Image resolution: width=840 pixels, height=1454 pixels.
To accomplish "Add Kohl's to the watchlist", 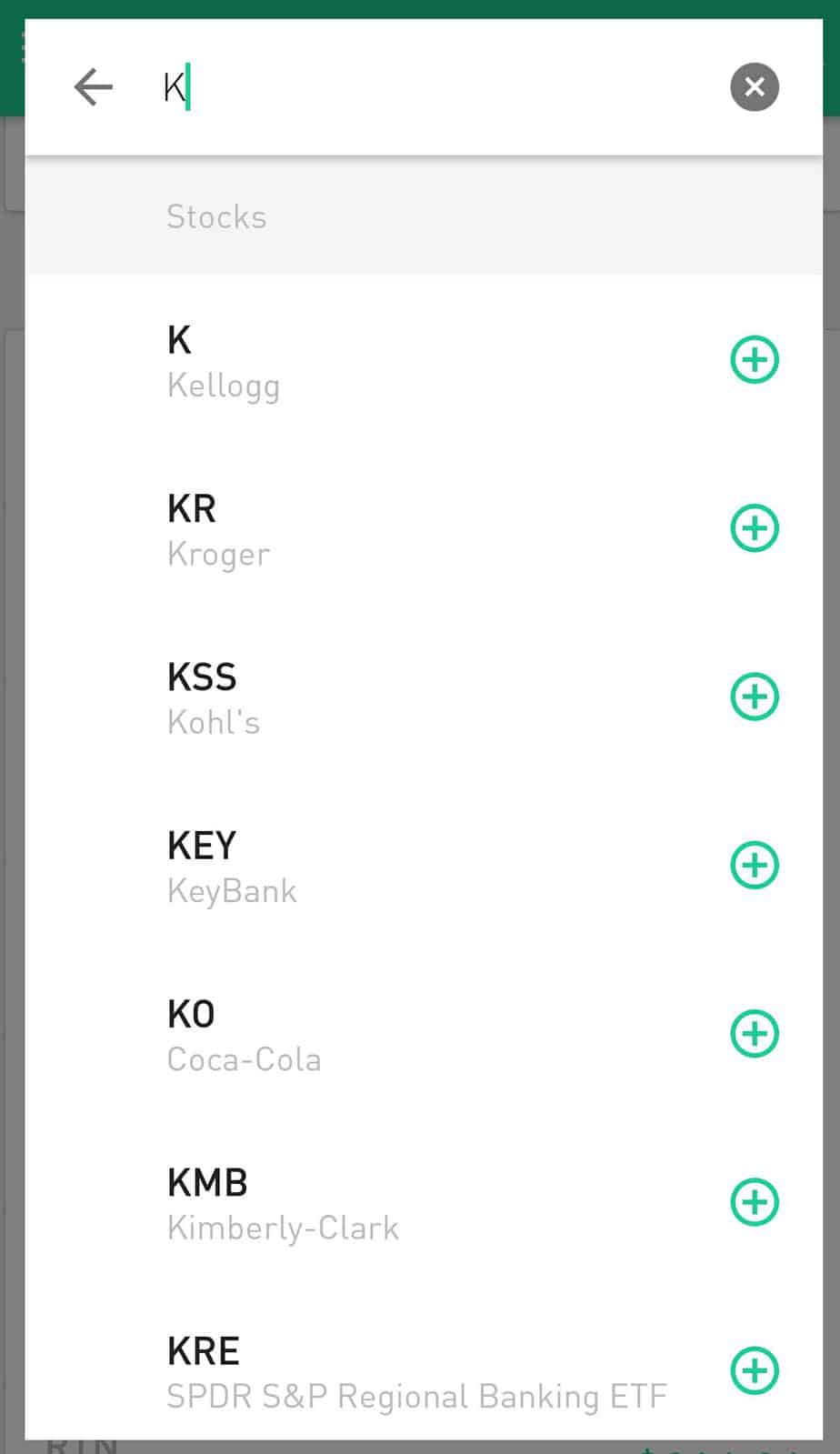I will click(x=755, y=697).
